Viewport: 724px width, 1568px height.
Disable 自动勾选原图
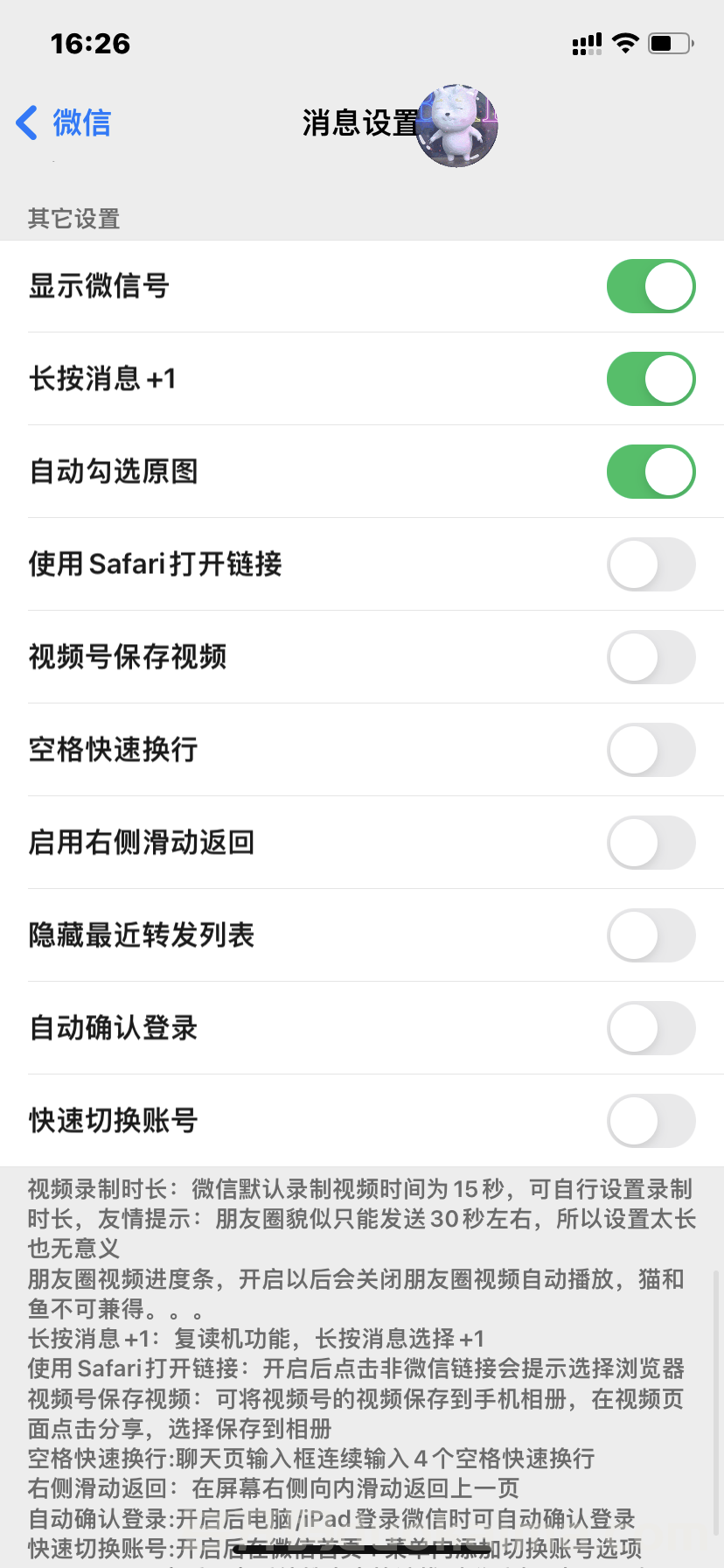[651, 472]
